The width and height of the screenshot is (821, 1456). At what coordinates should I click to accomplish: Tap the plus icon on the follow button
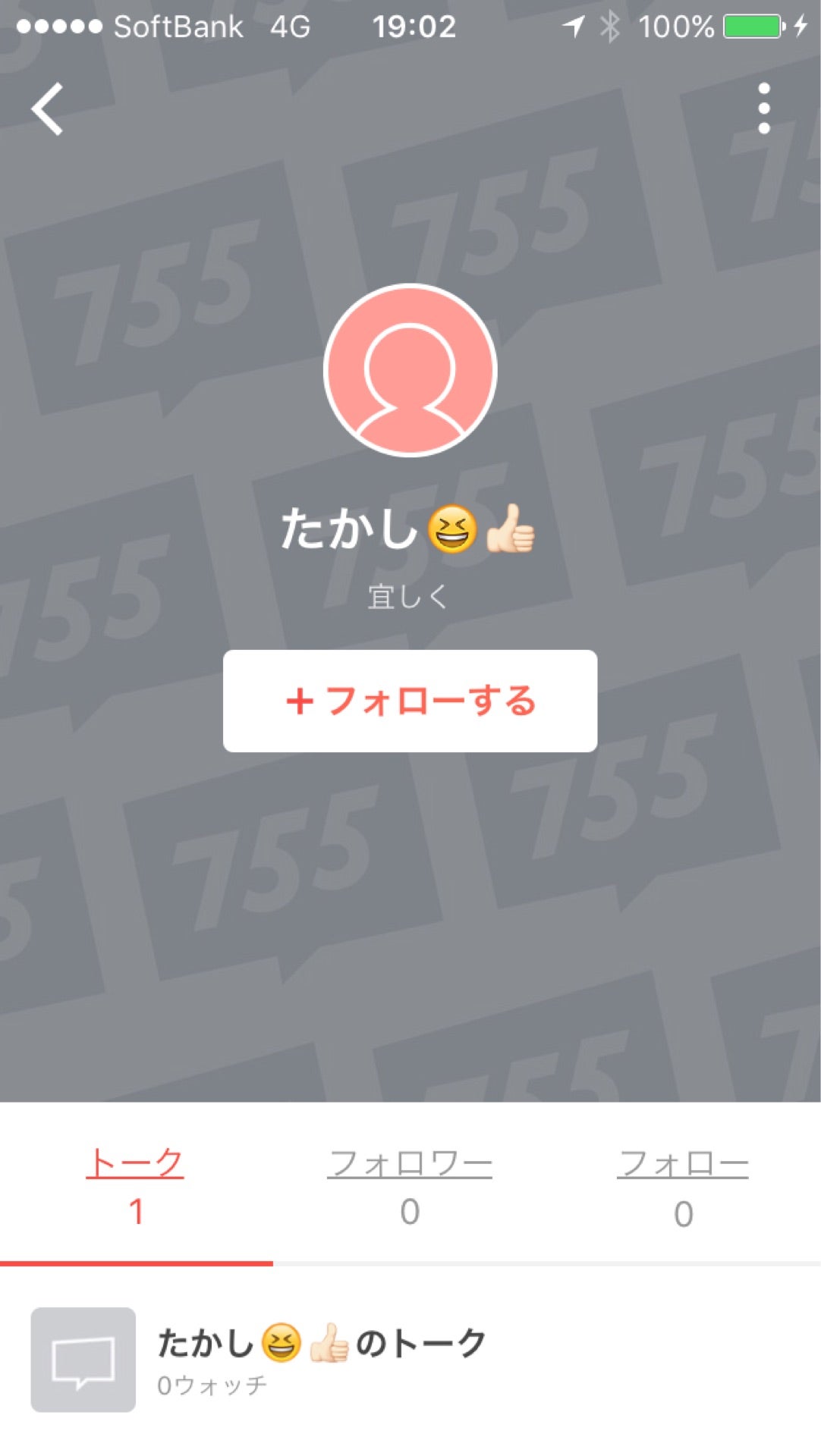click(301, 701)
